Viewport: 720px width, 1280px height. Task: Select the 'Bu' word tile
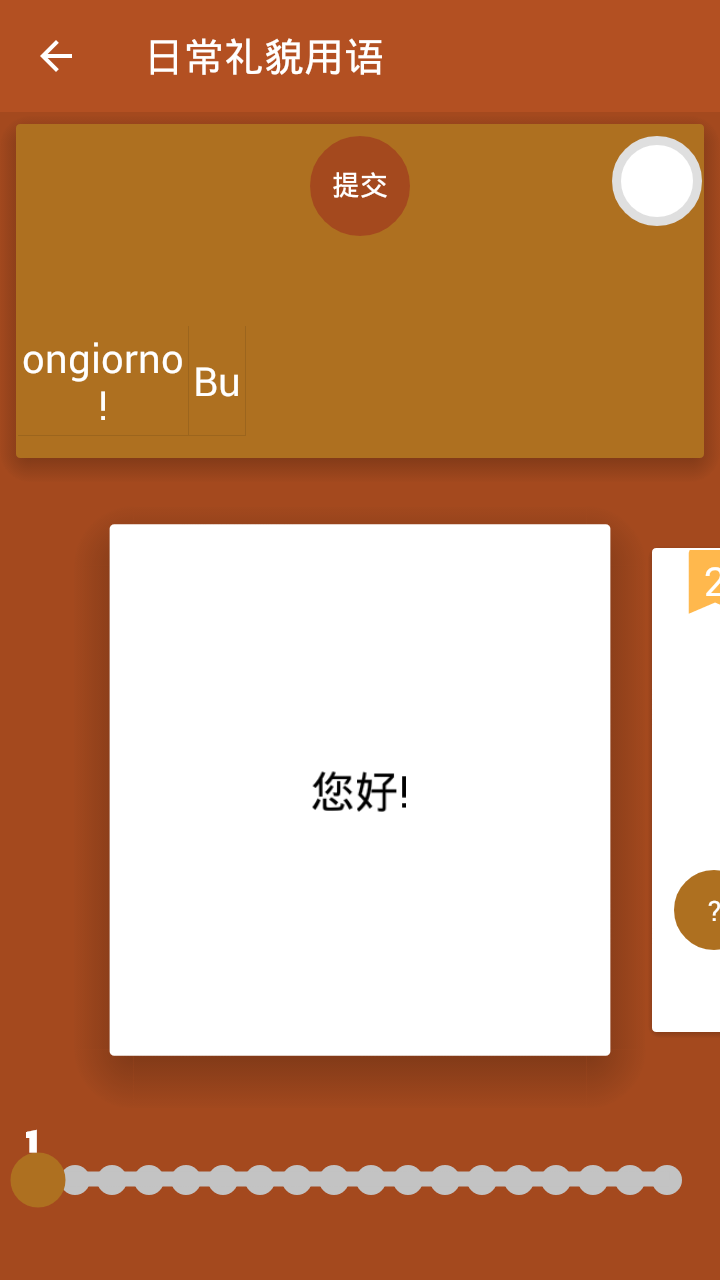point(216,380)
